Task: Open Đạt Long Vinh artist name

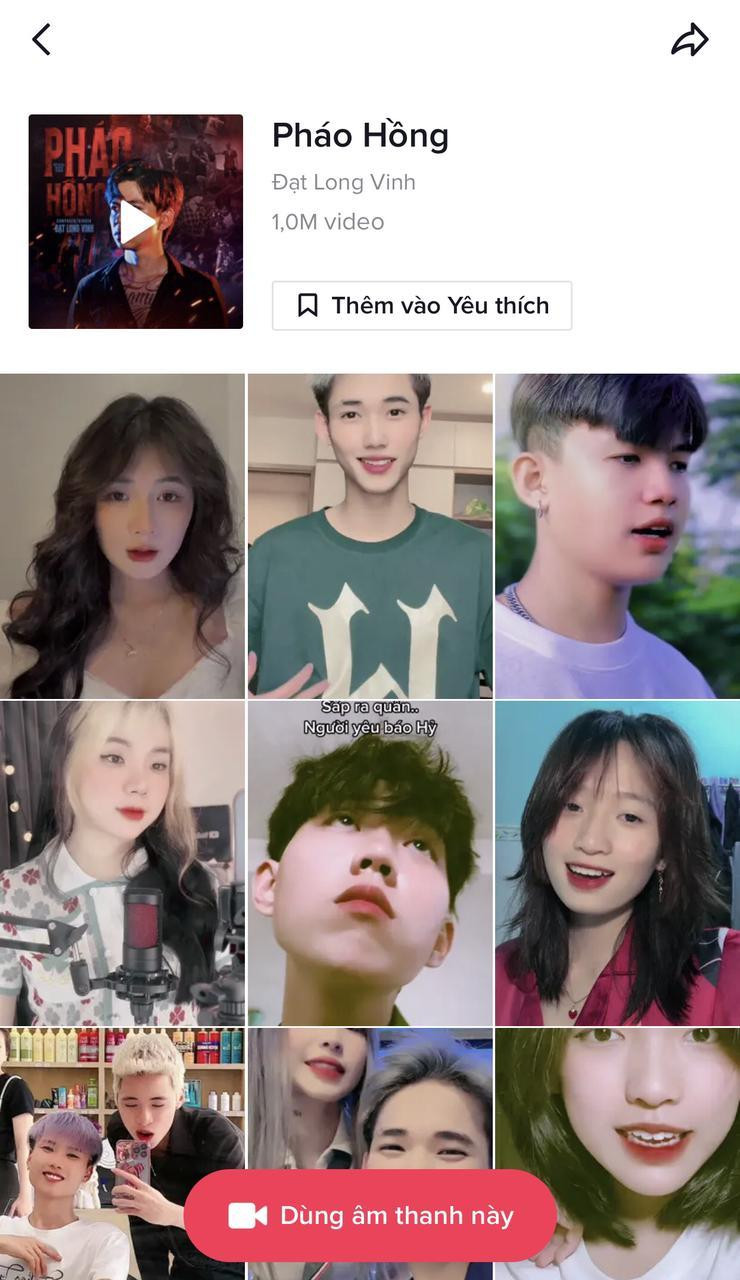Action: point(343,182)
